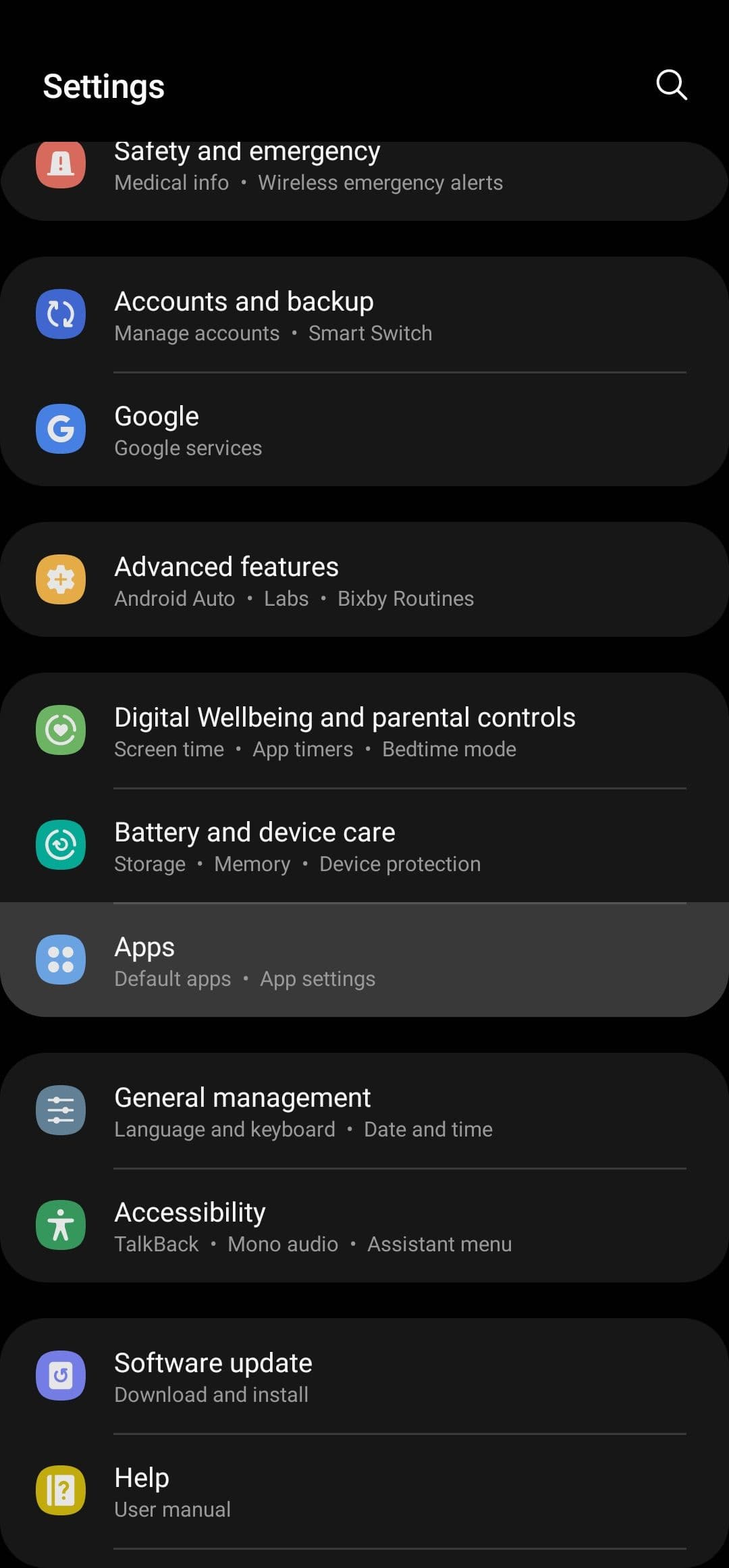Open Advanced features

click(364, 581)
